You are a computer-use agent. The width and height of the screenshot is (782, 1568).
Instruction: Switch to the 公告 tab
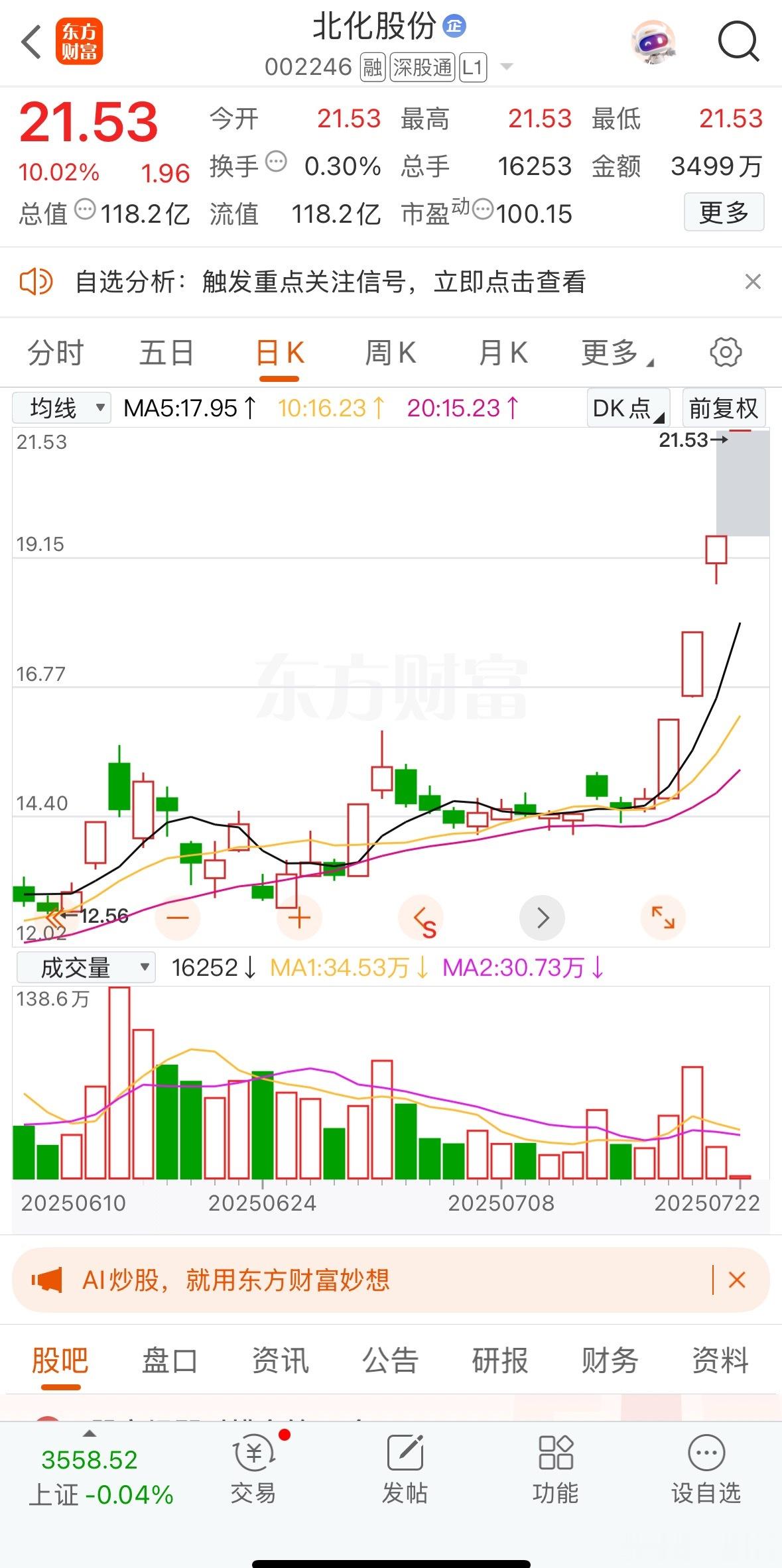pos(390,1360)
